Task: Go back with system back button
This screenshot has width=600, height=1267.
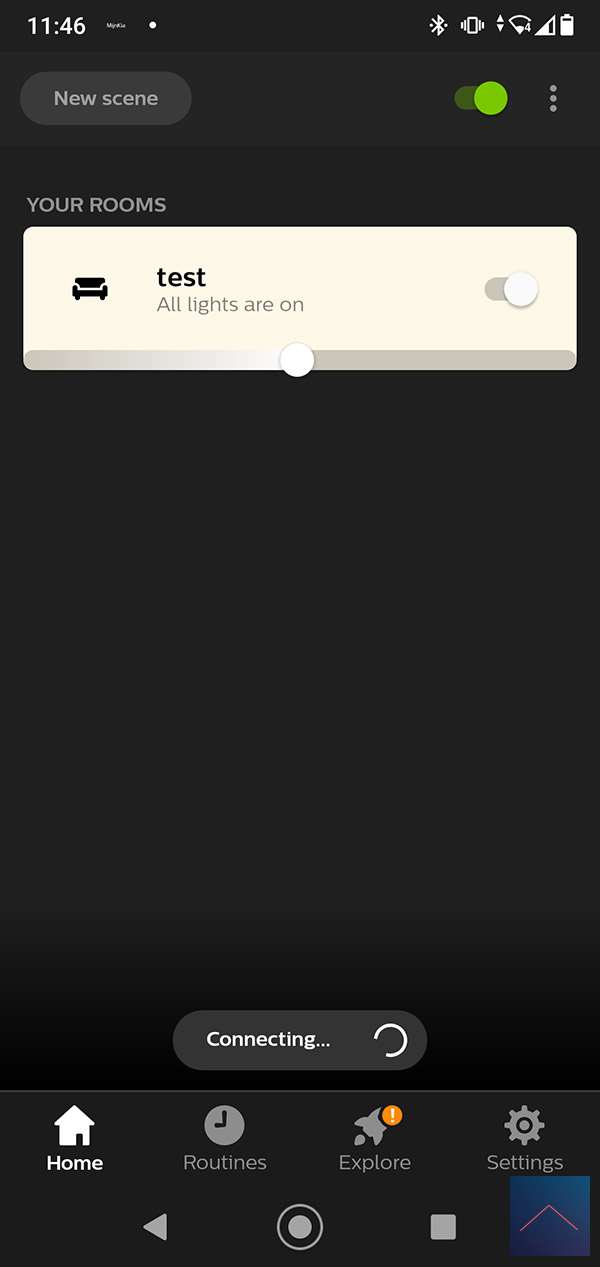Action: (x=155, y=1226)
